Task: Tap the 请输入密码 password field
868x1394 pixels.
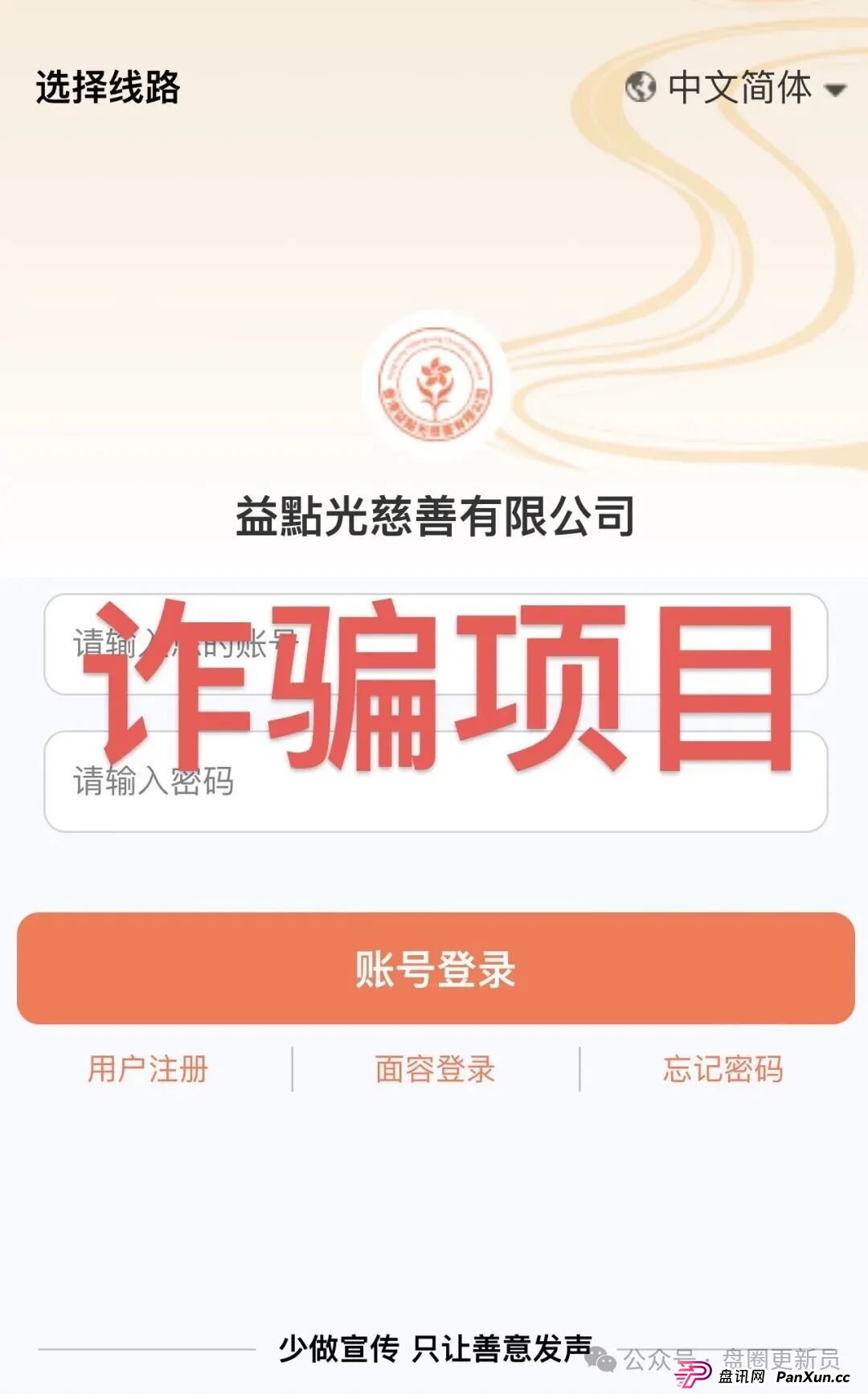Action: click(435, 781)
